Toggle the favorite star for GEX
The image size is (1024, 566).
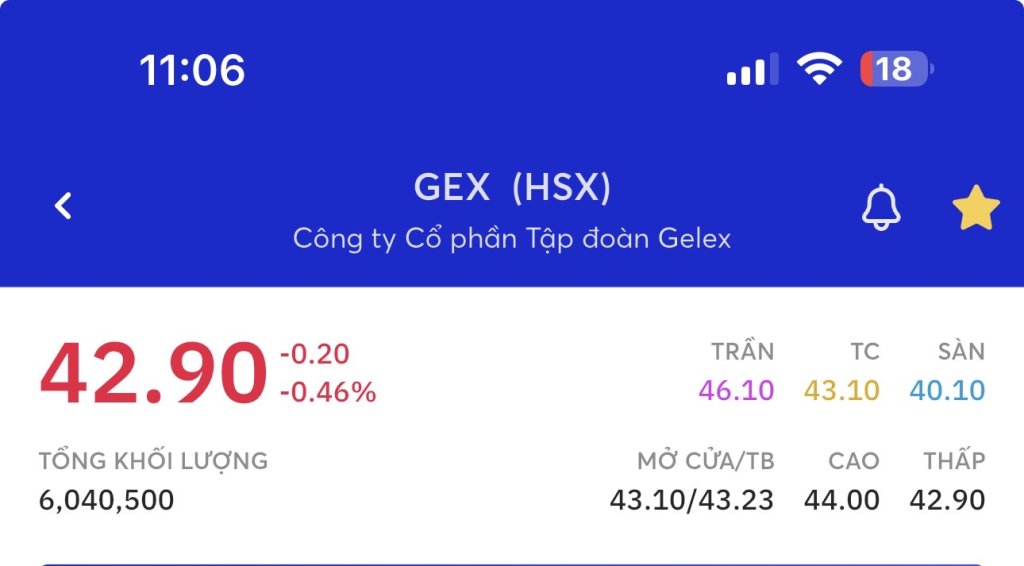975,208
